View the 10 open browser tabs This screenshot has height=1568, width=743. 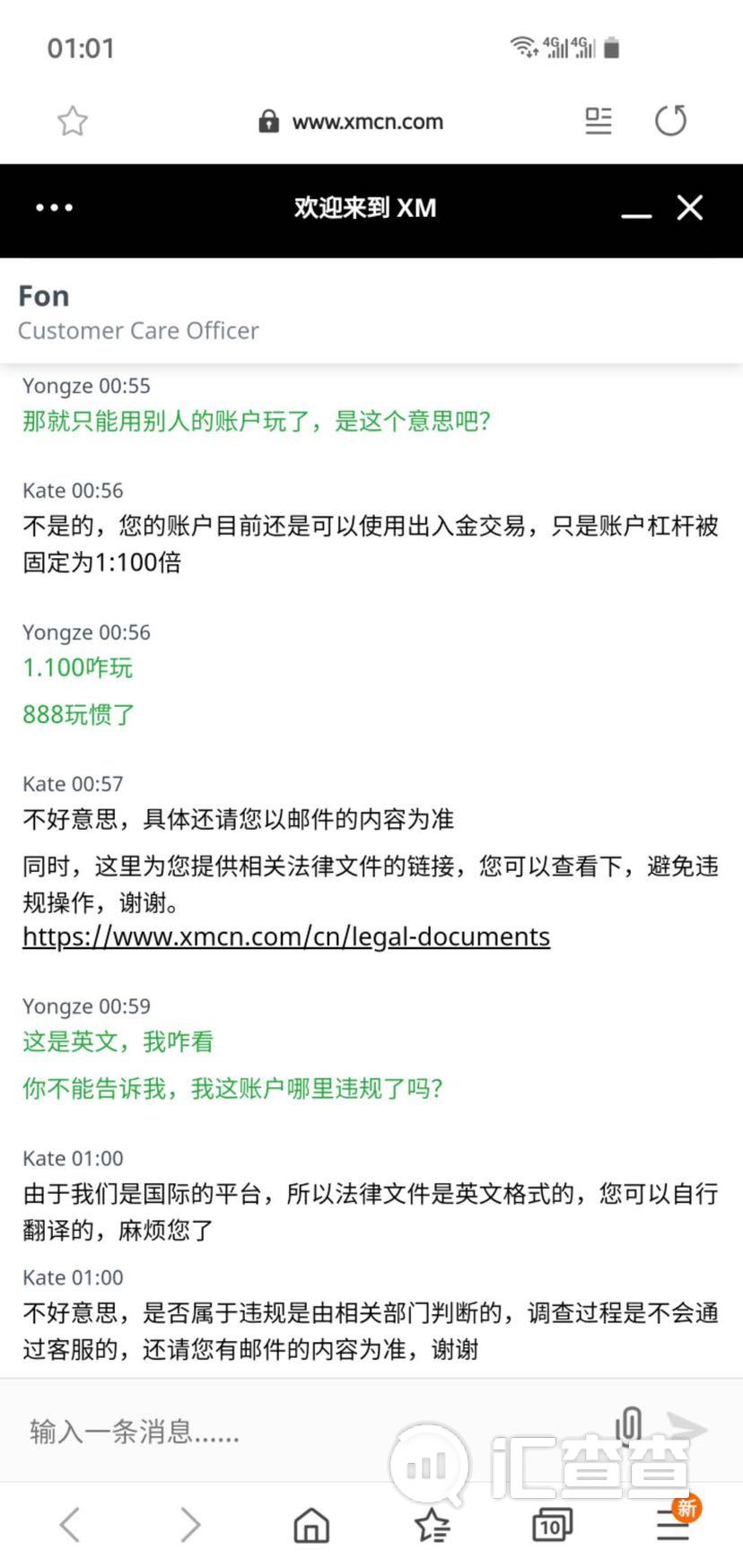click(551, 1524)
